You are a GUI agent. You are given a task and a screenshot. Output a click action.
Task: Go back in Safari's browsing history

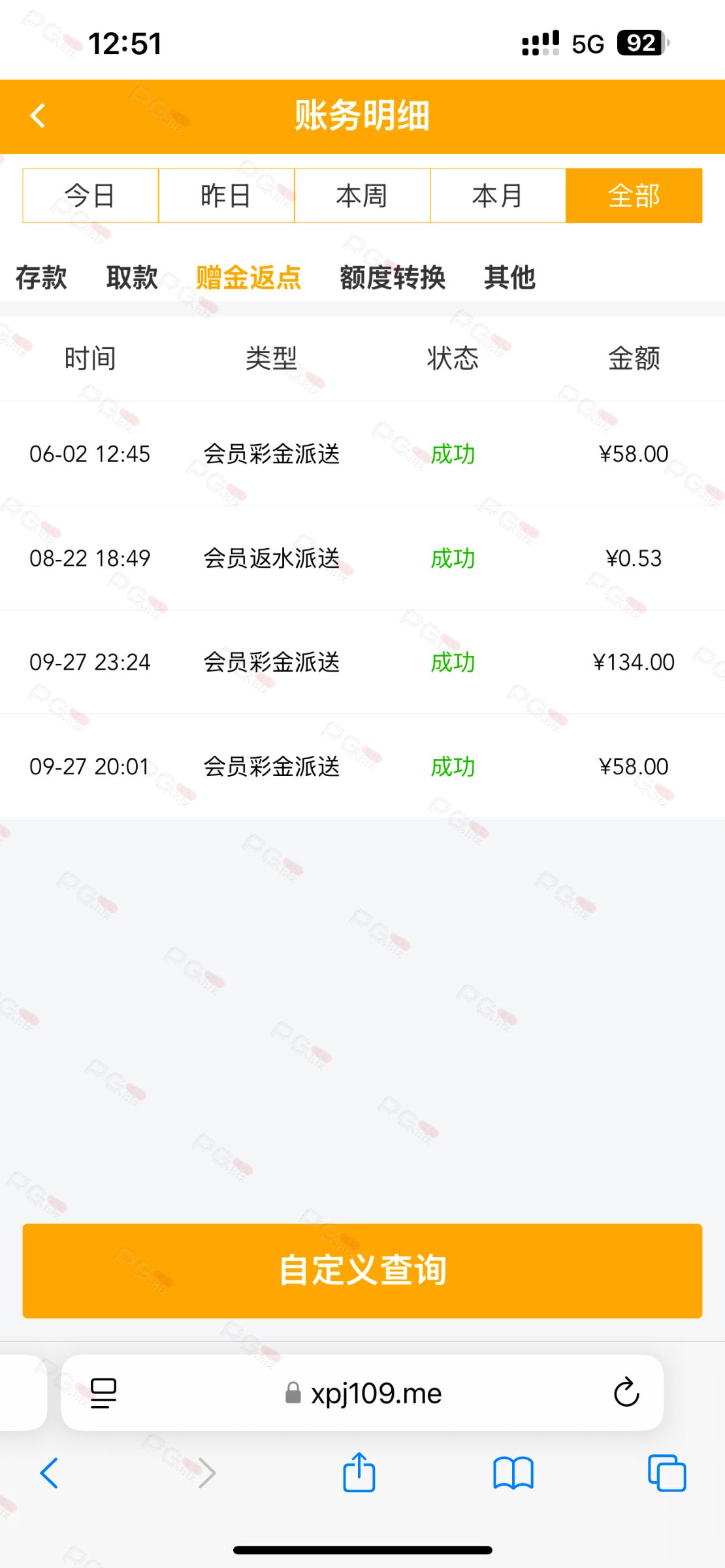50,1473
